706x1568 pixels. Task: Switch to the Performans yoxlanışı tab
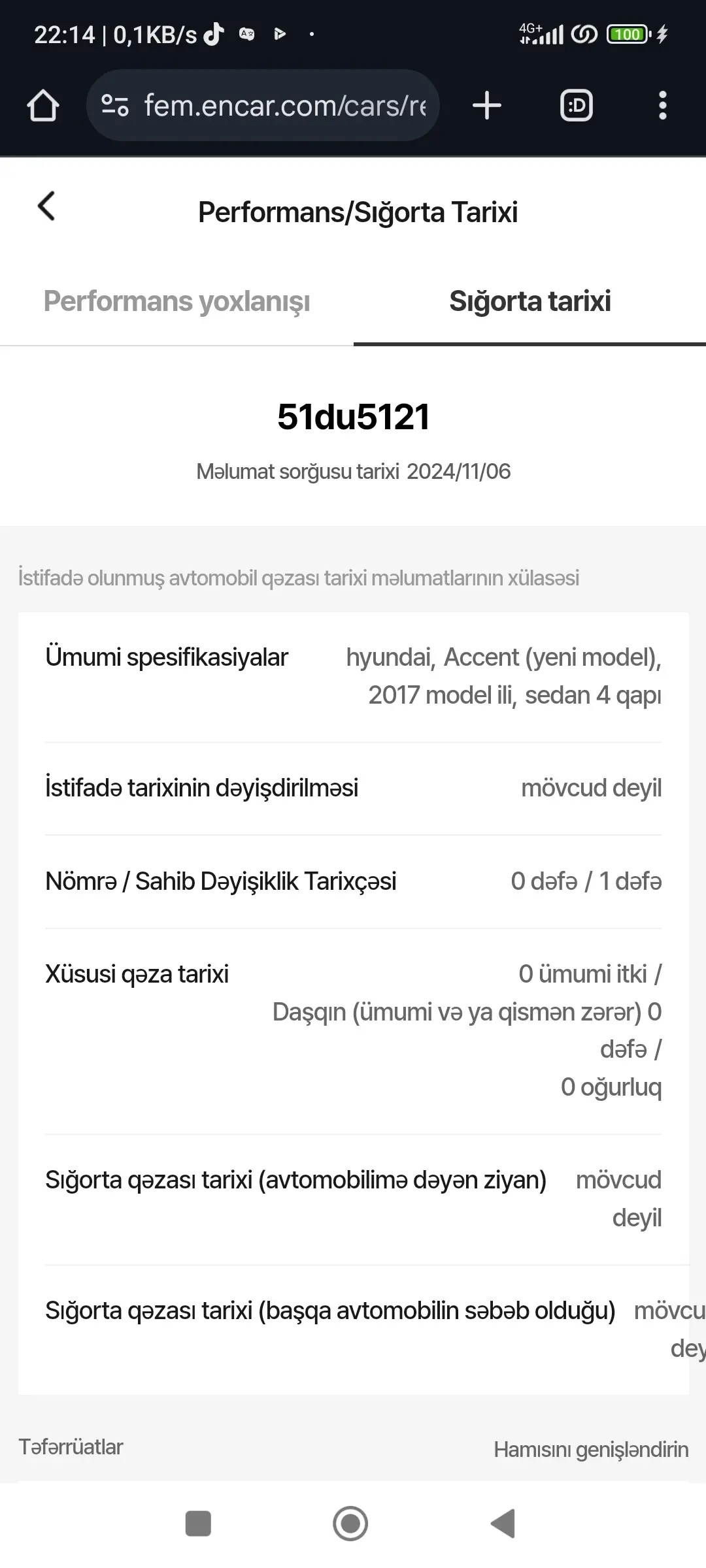coord(176,302)
